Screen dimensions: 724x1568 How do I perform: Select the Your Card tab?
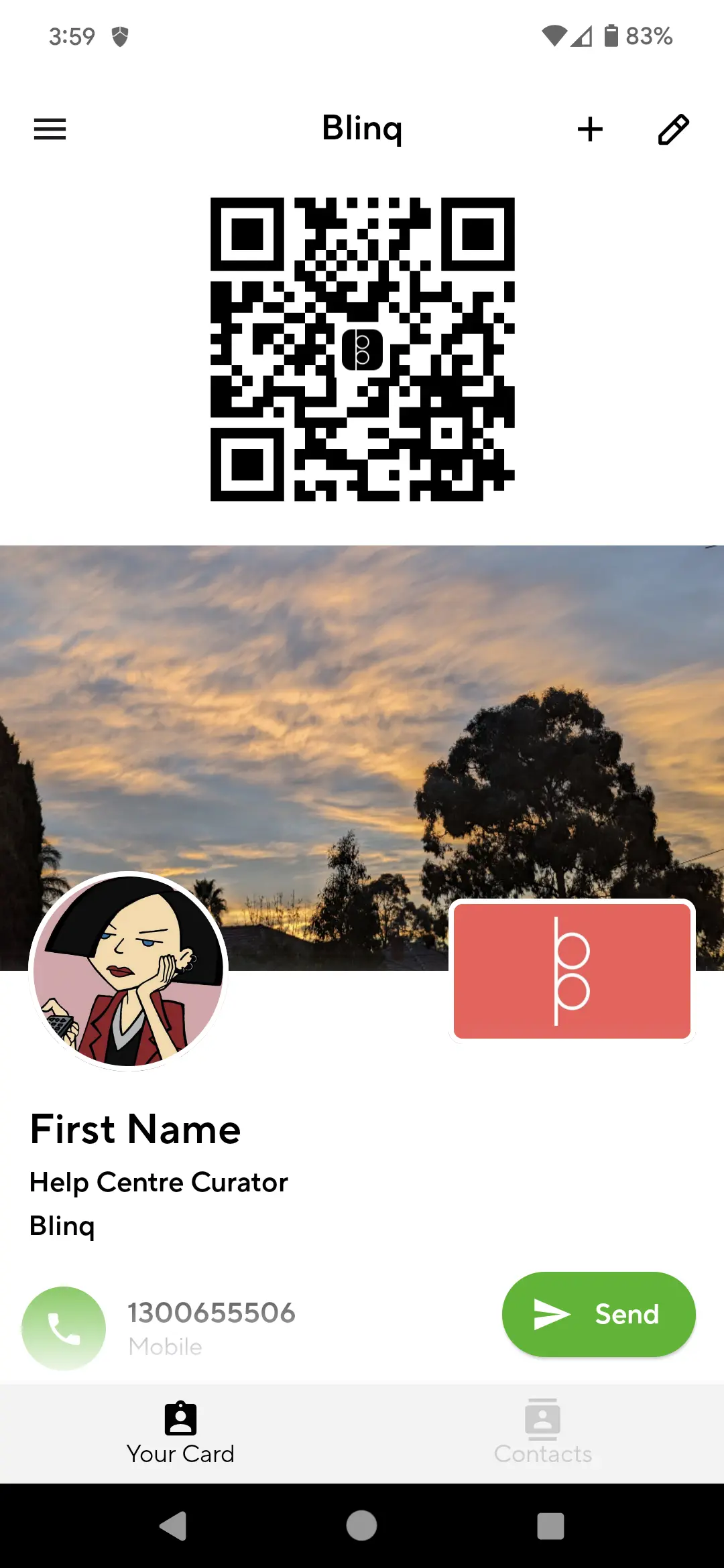pyautogui.click(x=180, y=1432)
